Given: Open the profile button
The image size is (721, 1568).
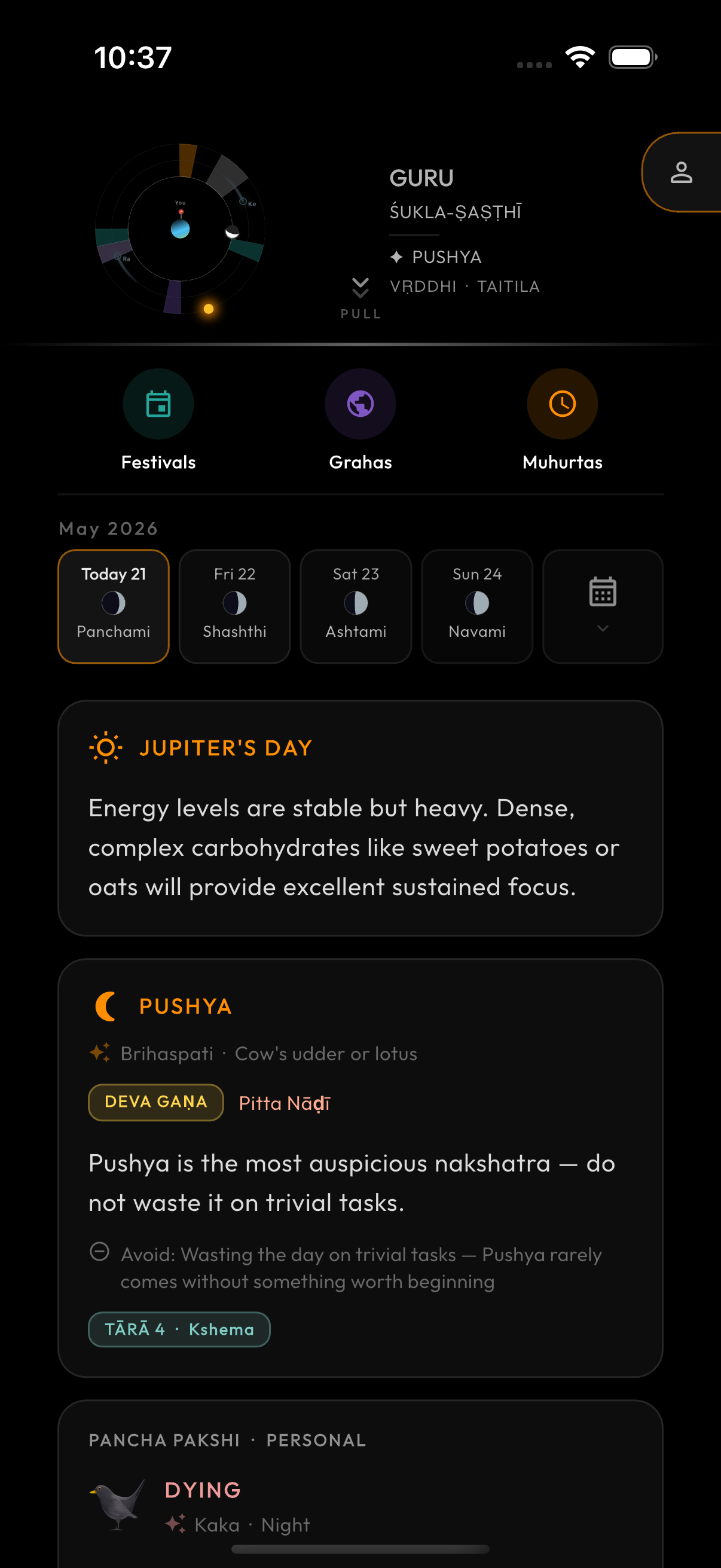Looking at the screenshot, I should tap(682, 172).
